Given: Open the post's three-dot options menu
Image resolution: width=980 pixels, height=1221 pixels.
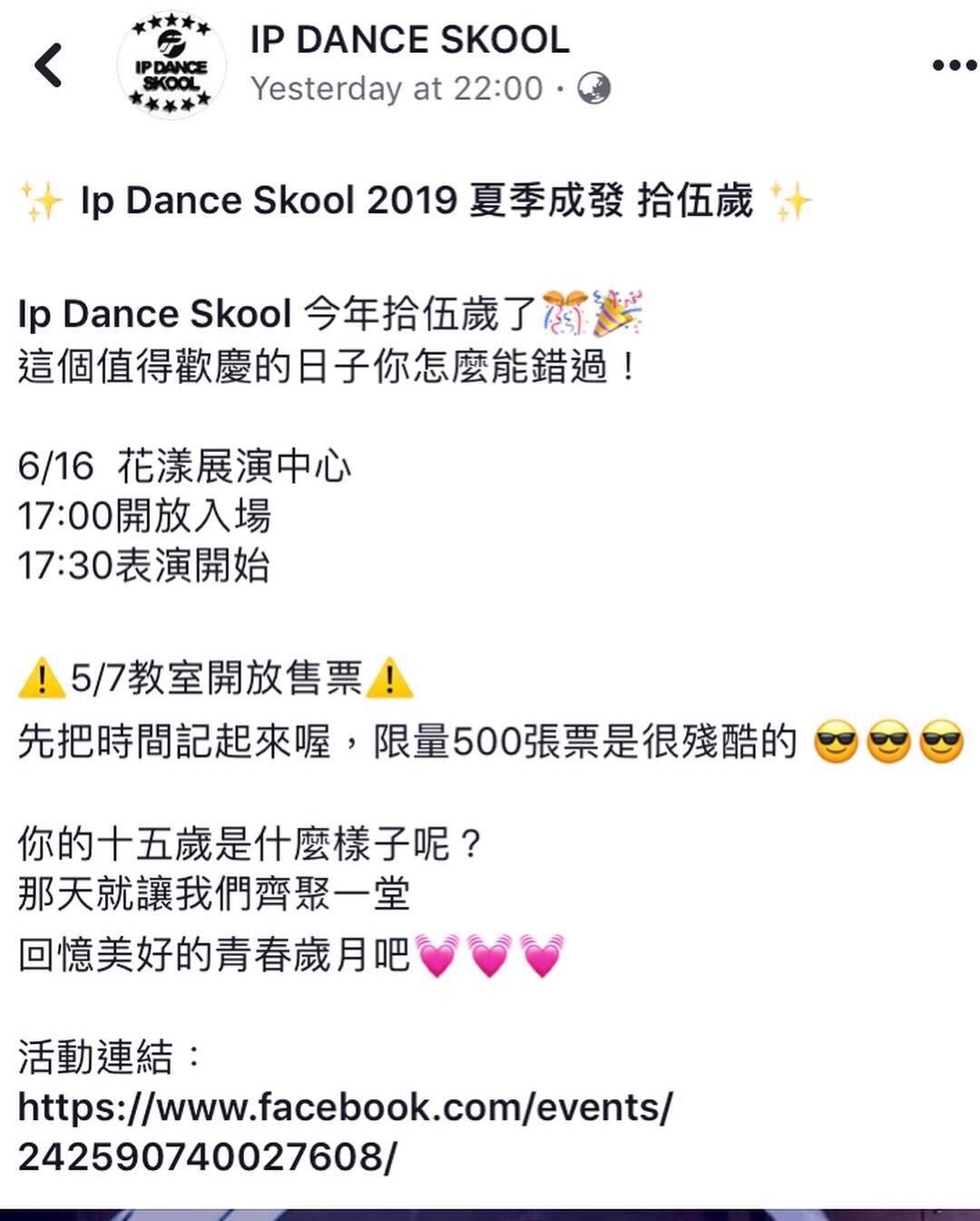Looking at the screenshot, I should [954, 65].
